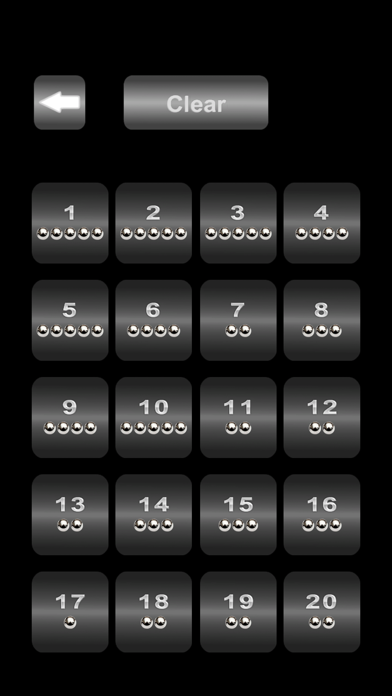Tap number 19
The image size is (392, 696).
coord(238,612)
